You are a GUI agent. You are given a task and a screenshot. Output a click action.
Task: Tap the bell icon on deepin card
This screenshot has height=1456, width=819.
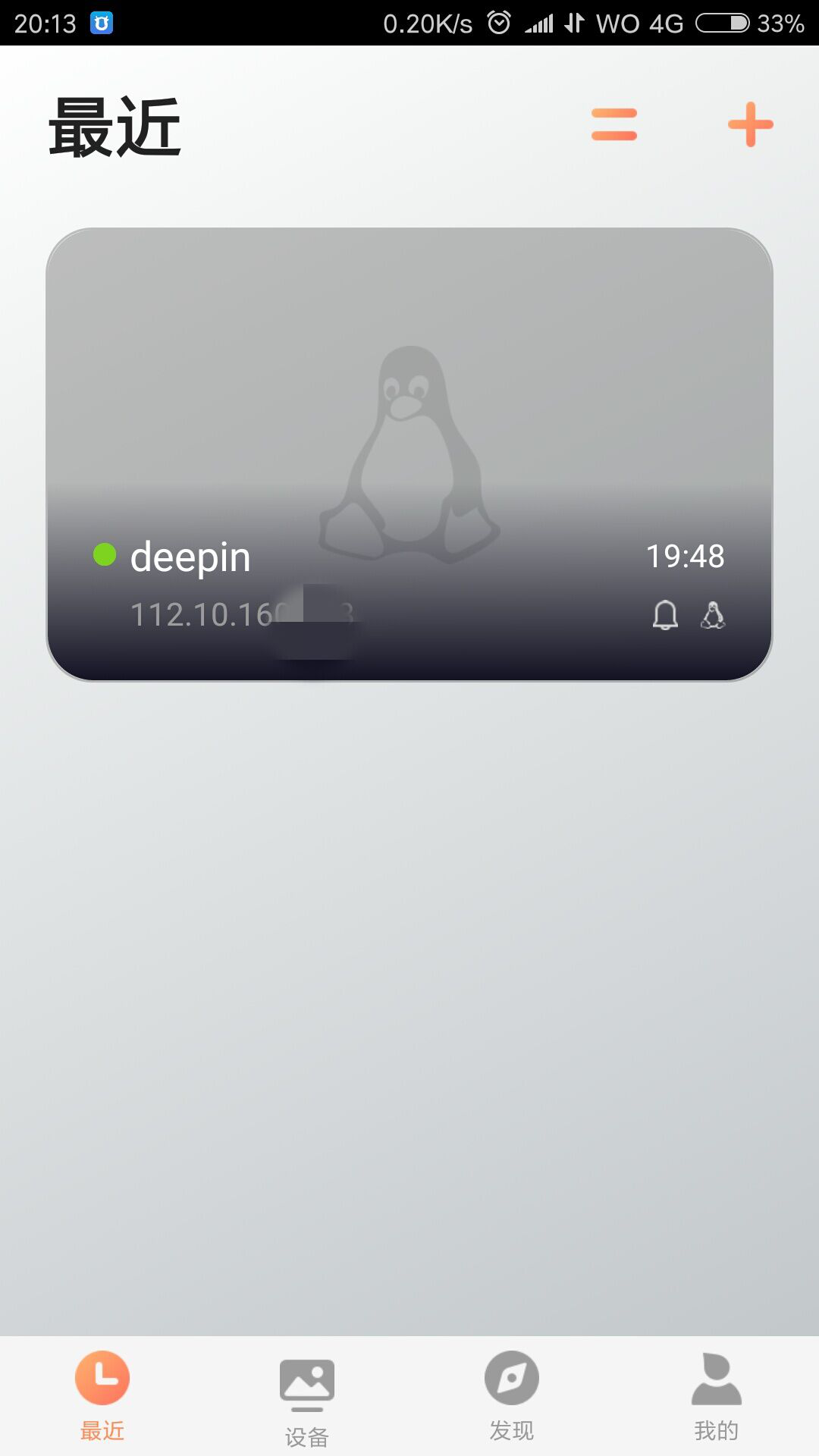tap(665, 614)
